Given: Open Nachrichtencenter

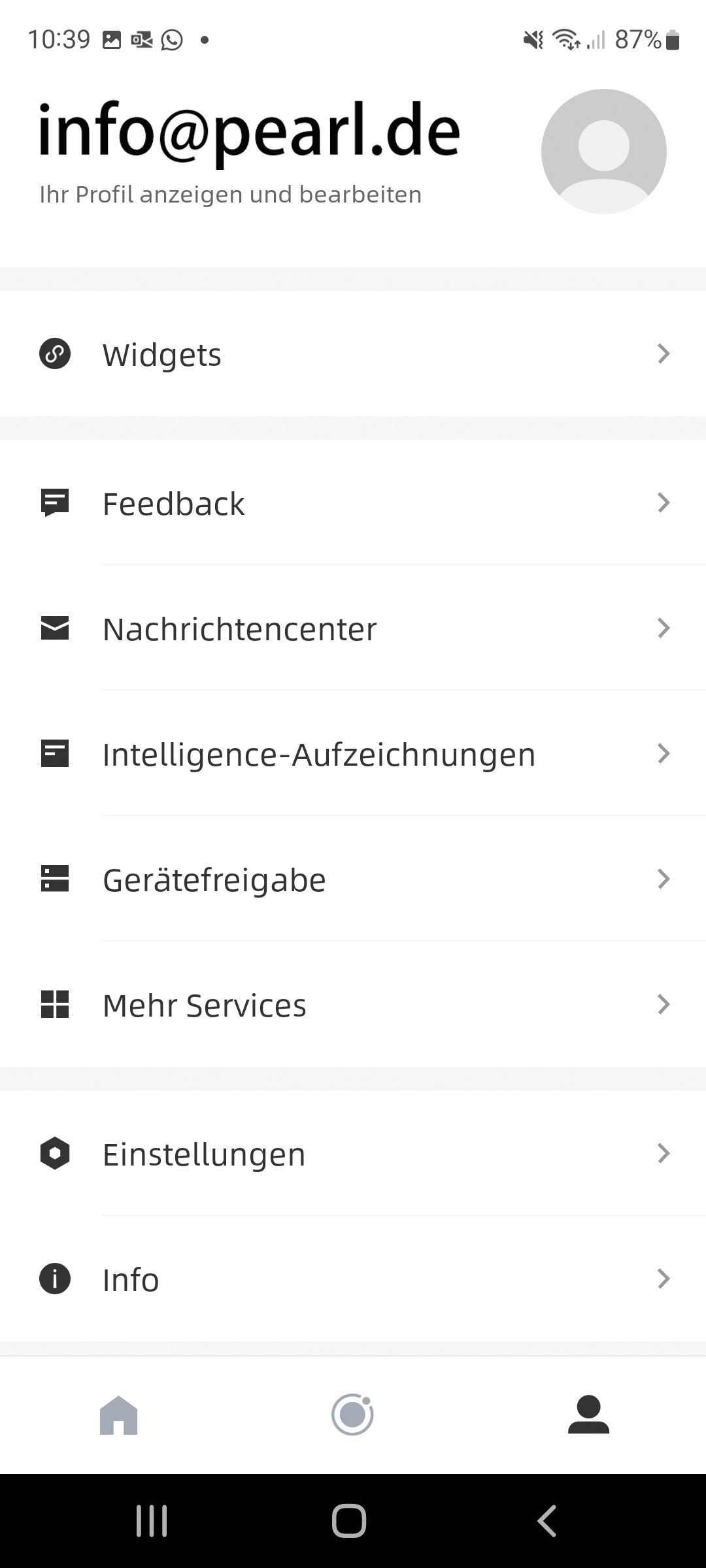Looking at the screenshot, I should [353, 629].
